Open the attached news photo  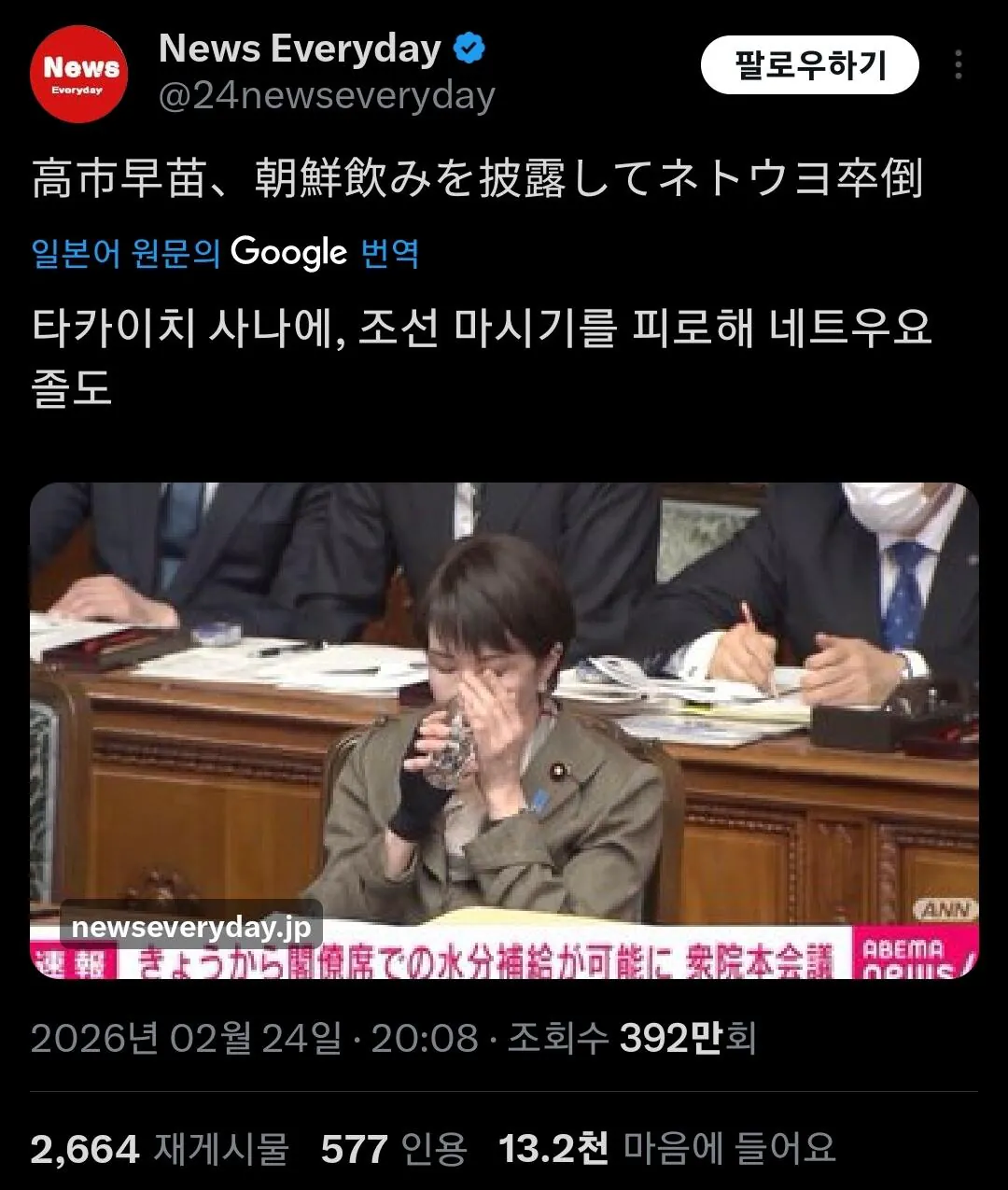pos(504,730)
